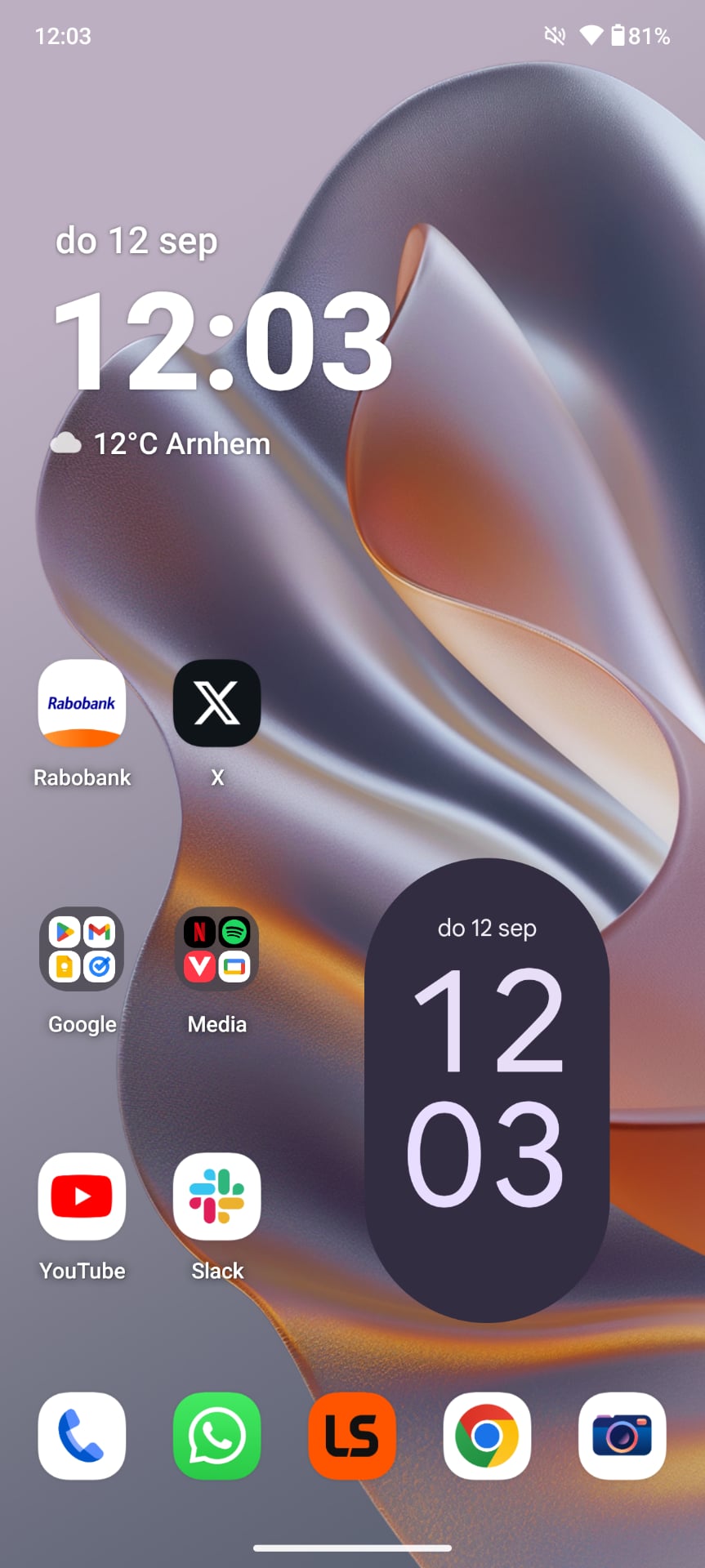The image size is (705, 1568).
Task: Open the Rabobank app
Action: (x=82, y=703)
